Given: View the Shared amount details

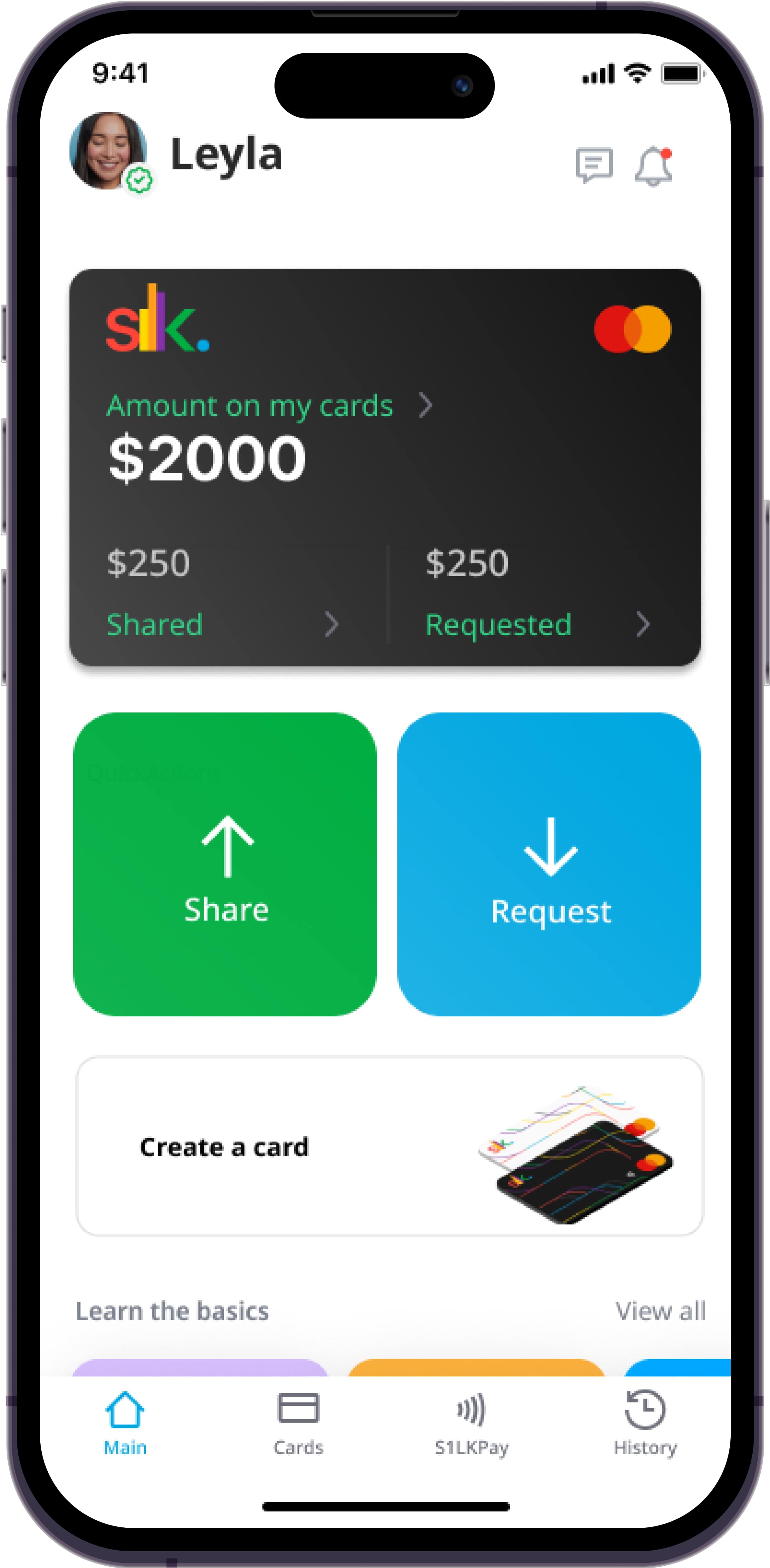Looking at the screenshot, I should (x=222, y=624).
